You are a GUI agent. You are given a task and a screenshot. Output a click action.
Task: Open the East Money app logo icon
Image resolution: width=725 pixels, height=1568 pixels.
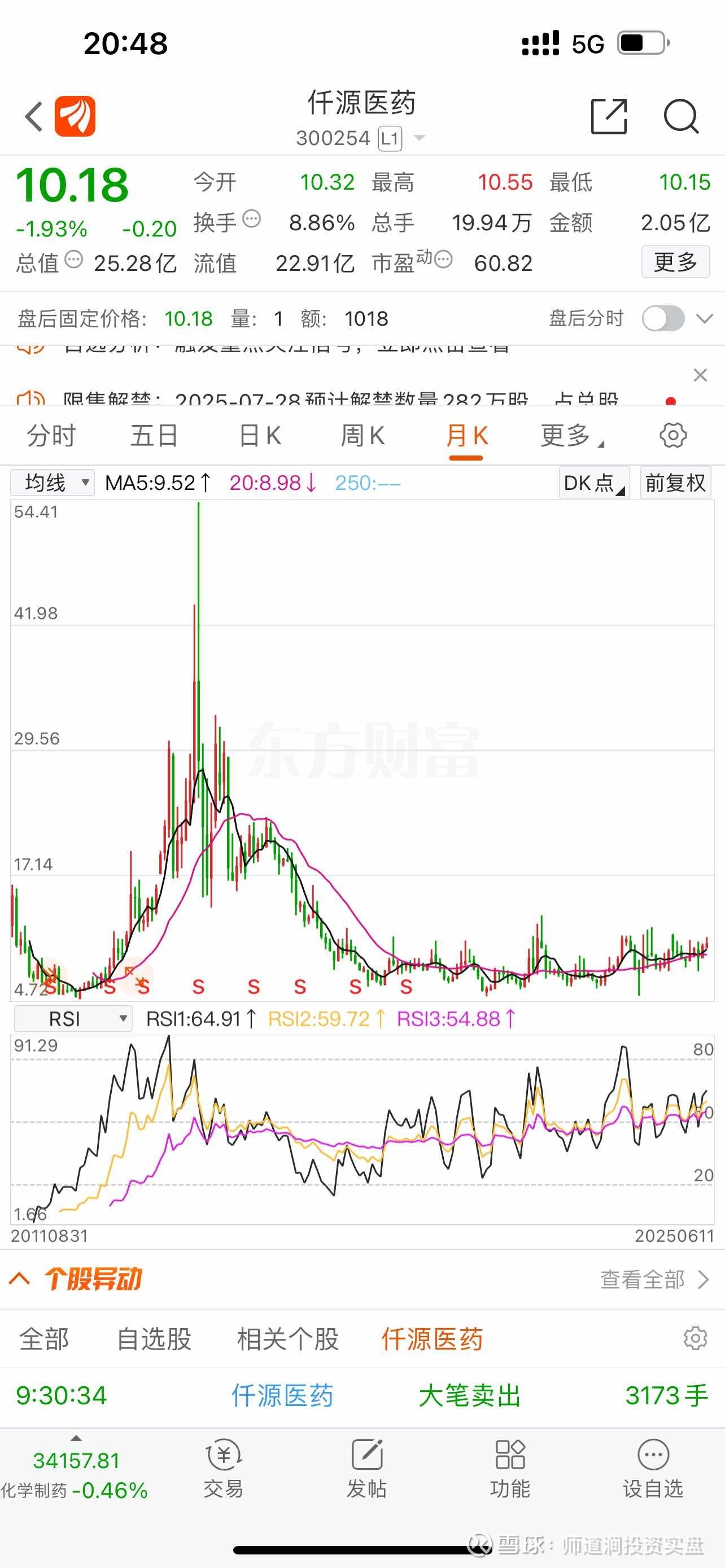(75, 116)
